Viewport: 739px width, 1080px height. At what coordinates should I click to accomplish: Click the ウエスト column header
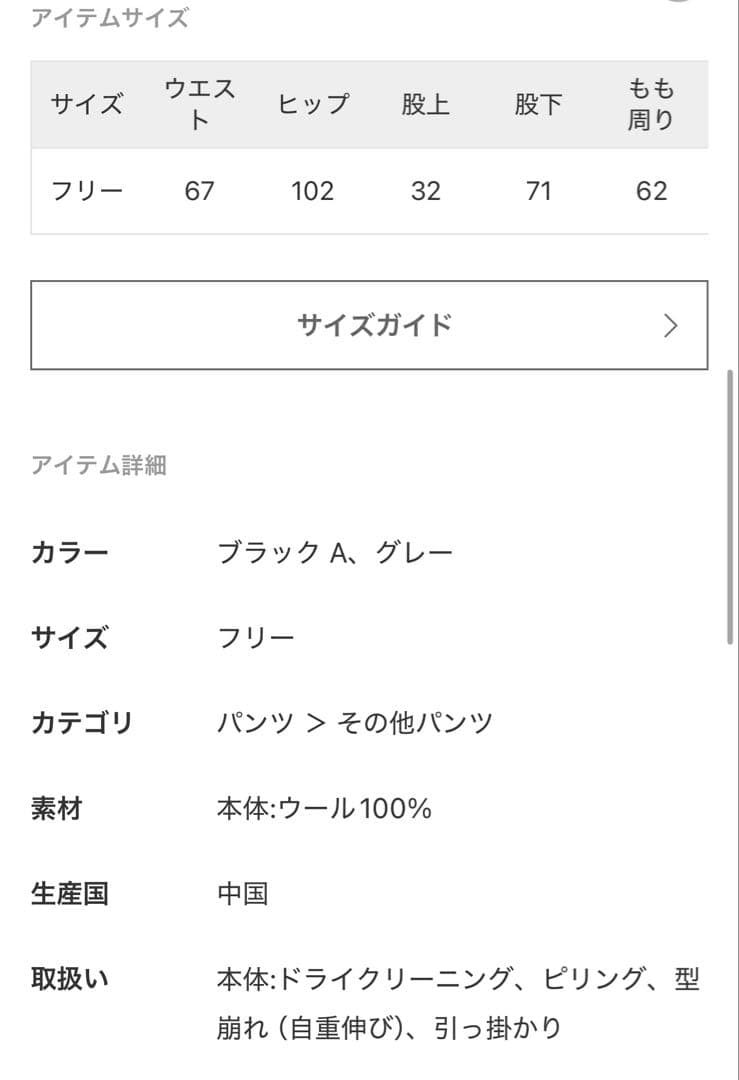(199, 104)
